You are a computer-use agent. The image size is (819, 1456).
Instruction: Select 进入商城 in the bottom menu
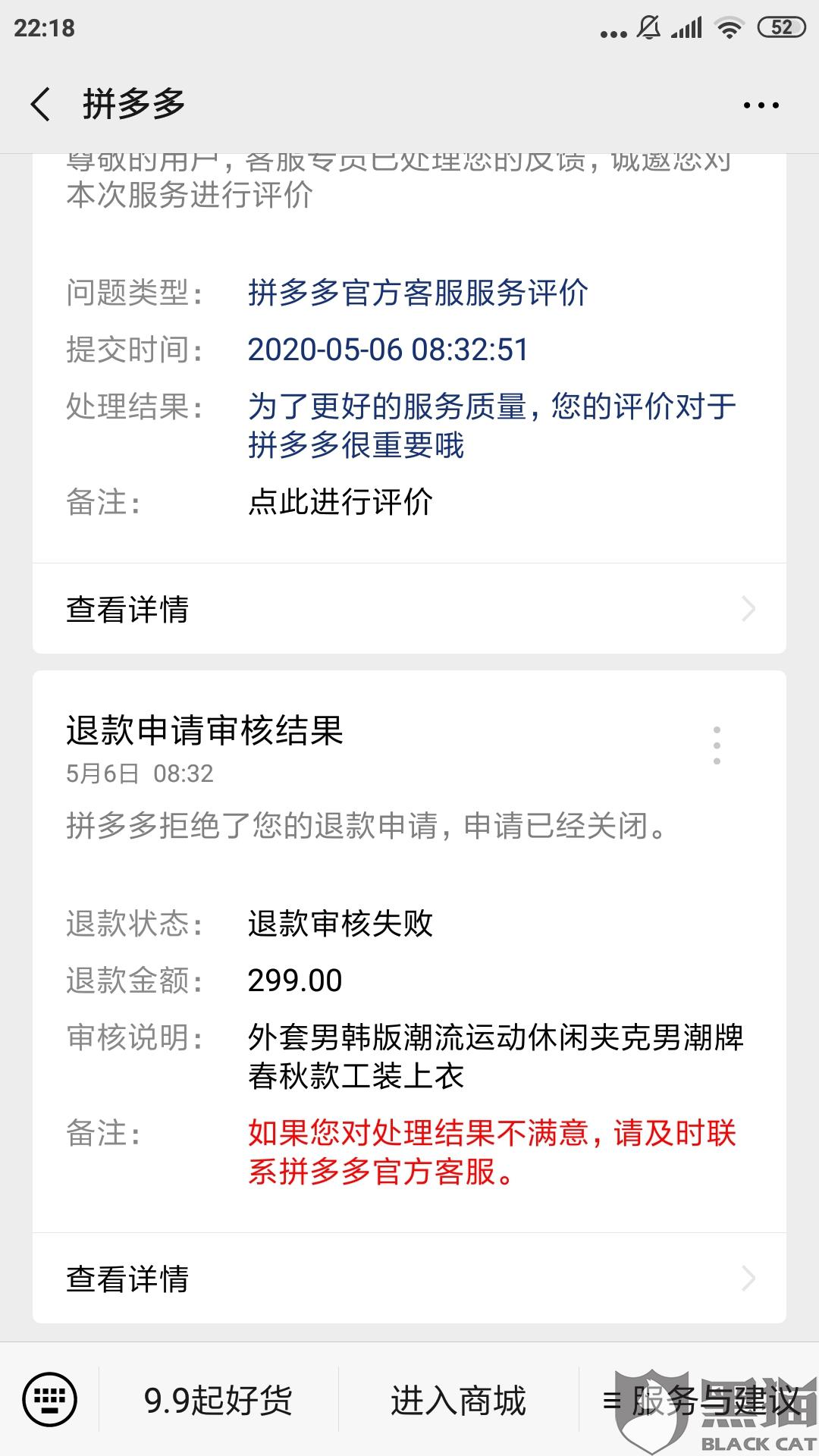[458, 1400]
